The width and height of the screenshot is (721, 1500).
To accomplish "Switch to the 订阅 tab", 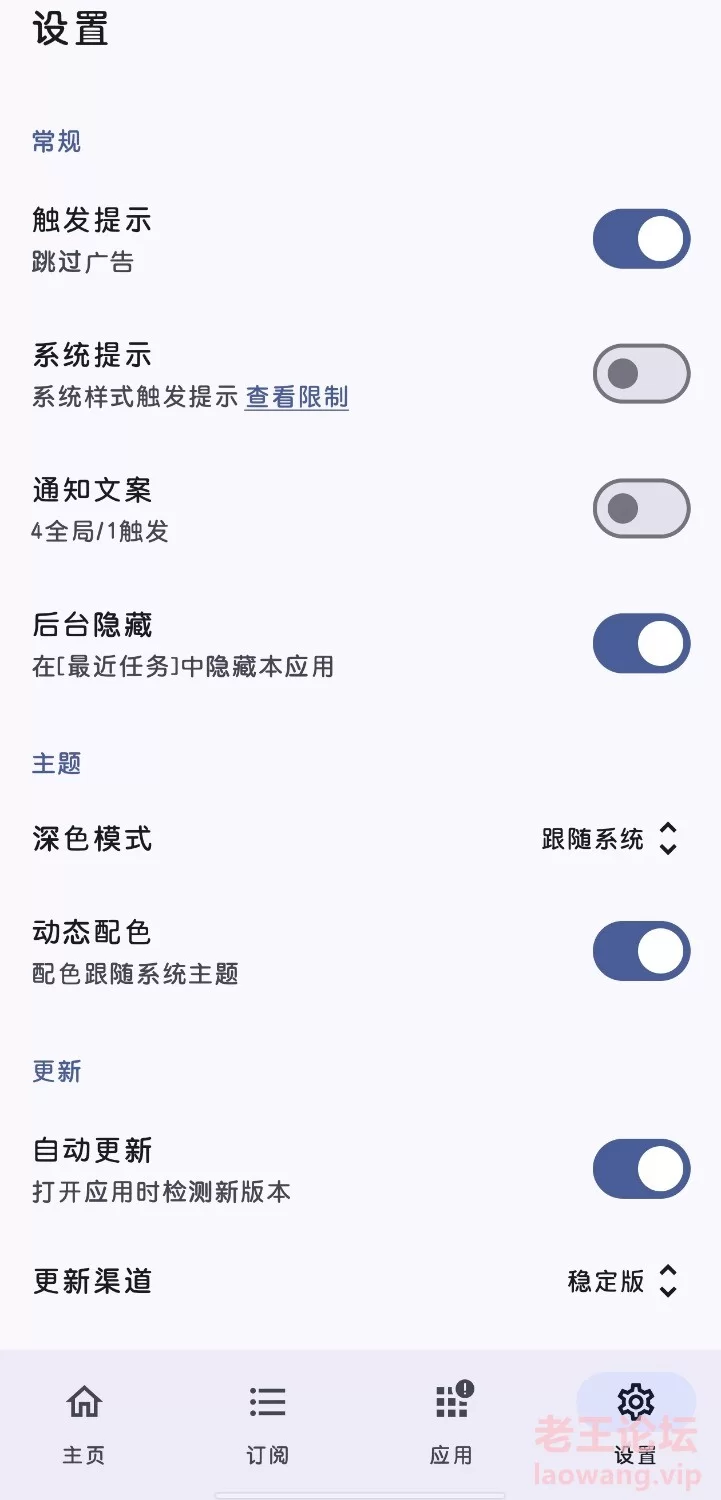I will [267, 1424].
